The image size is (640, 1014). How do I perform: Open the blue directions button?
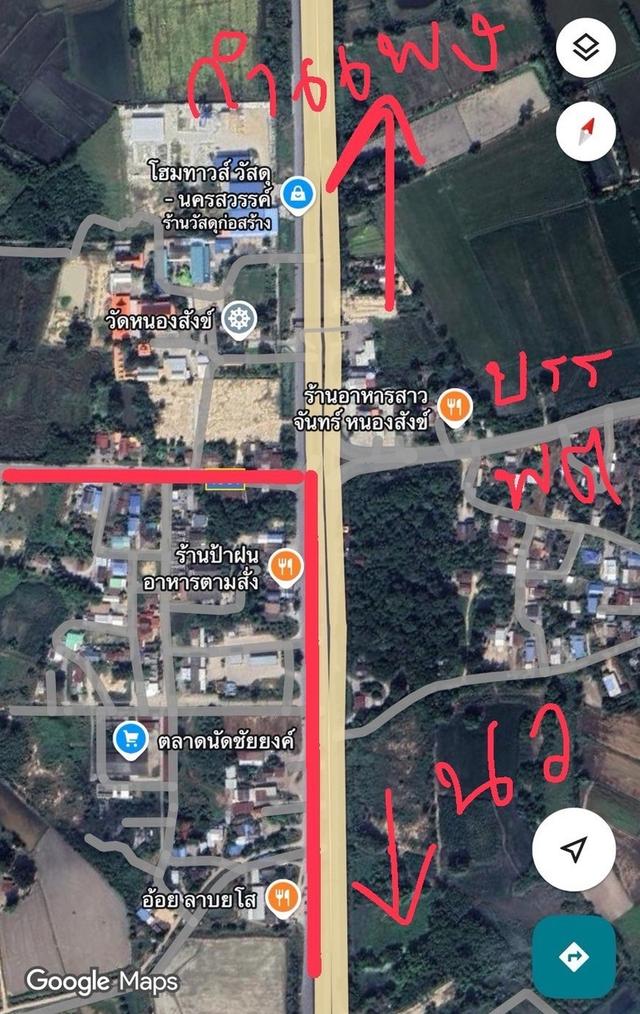pos(573,957)
